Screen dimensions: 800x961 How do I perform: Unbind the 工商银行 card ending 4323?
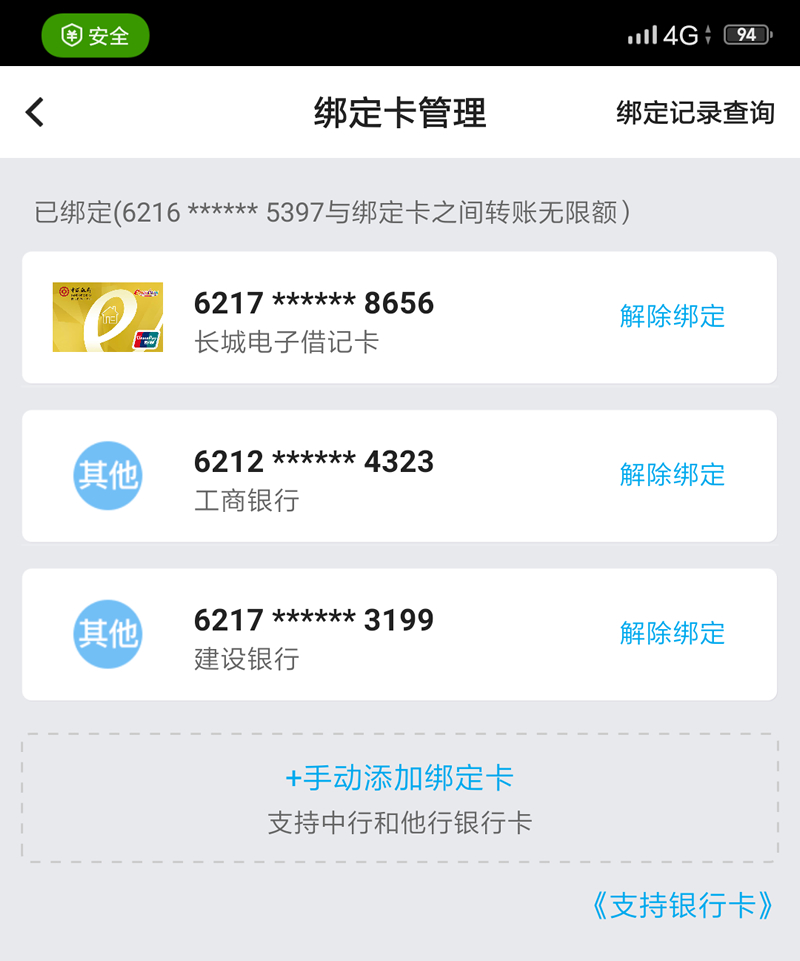pyautogui.click(x=672, y=475)
